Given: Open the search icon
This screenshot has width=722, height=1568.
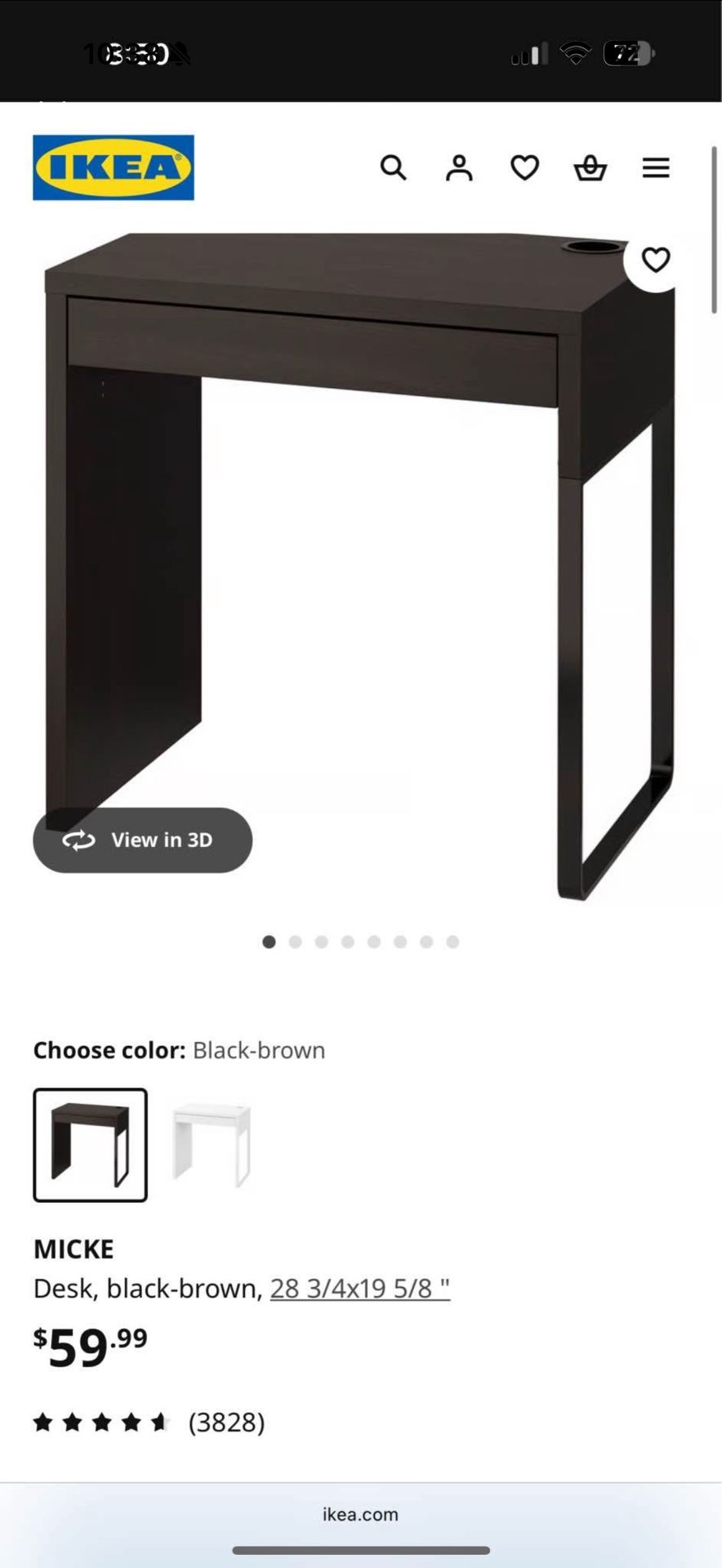Looking at the screenshot, I should (393, 167).
